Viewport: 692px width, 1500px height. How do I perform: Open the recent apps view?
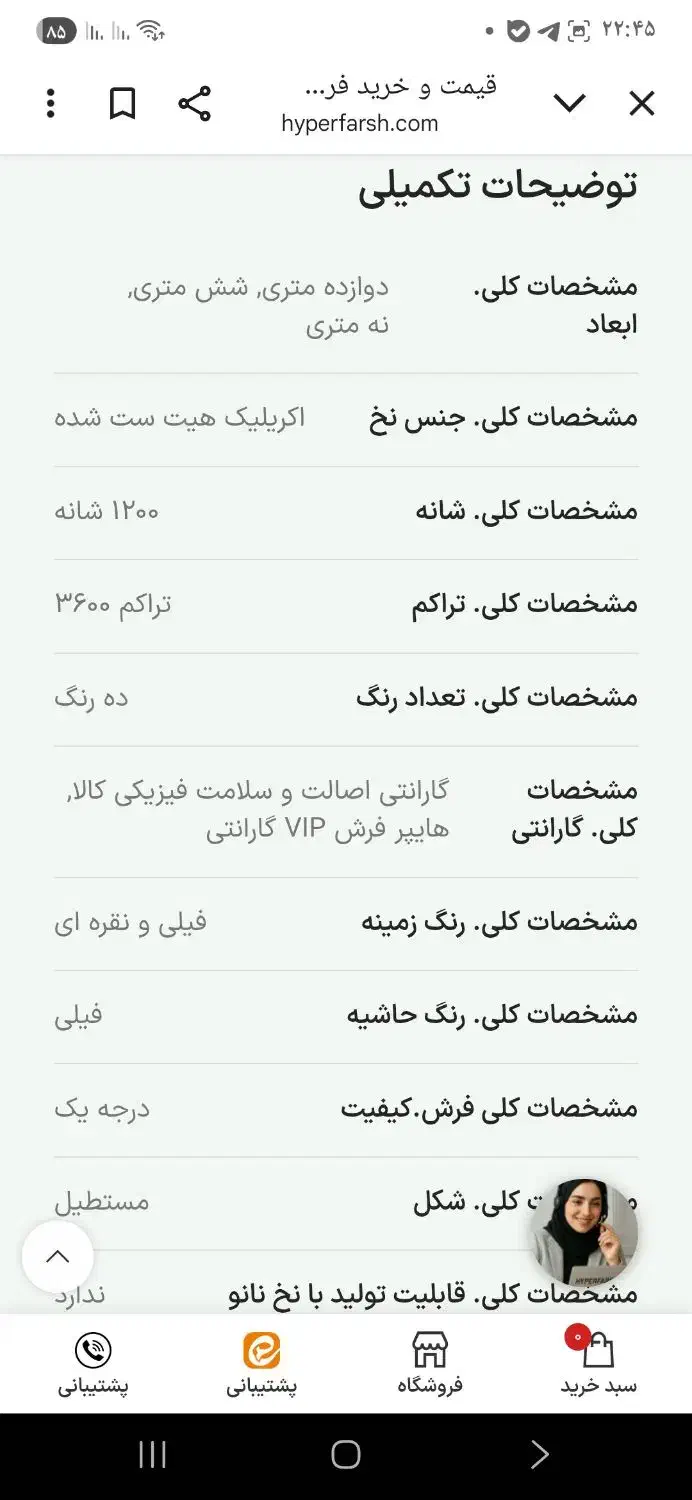click(152, 1455)
